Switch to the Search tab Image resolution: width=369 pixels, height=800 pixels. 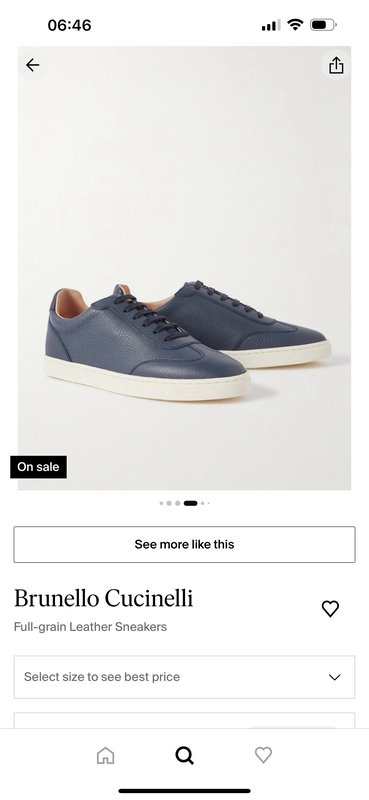tap(184, 755)
